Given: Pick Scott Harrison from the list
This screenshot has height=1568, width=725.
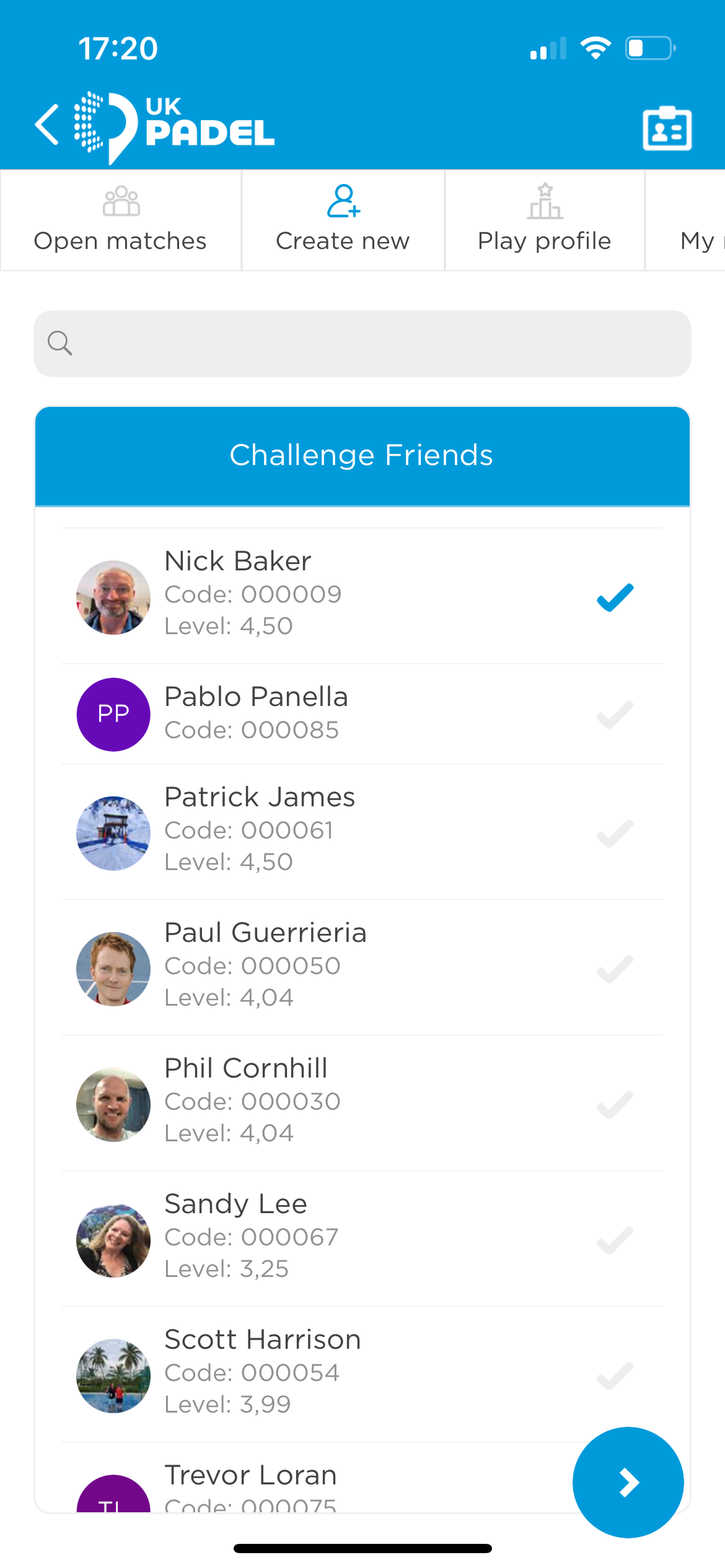Looking at the screenshot, I should [615, 1375].
